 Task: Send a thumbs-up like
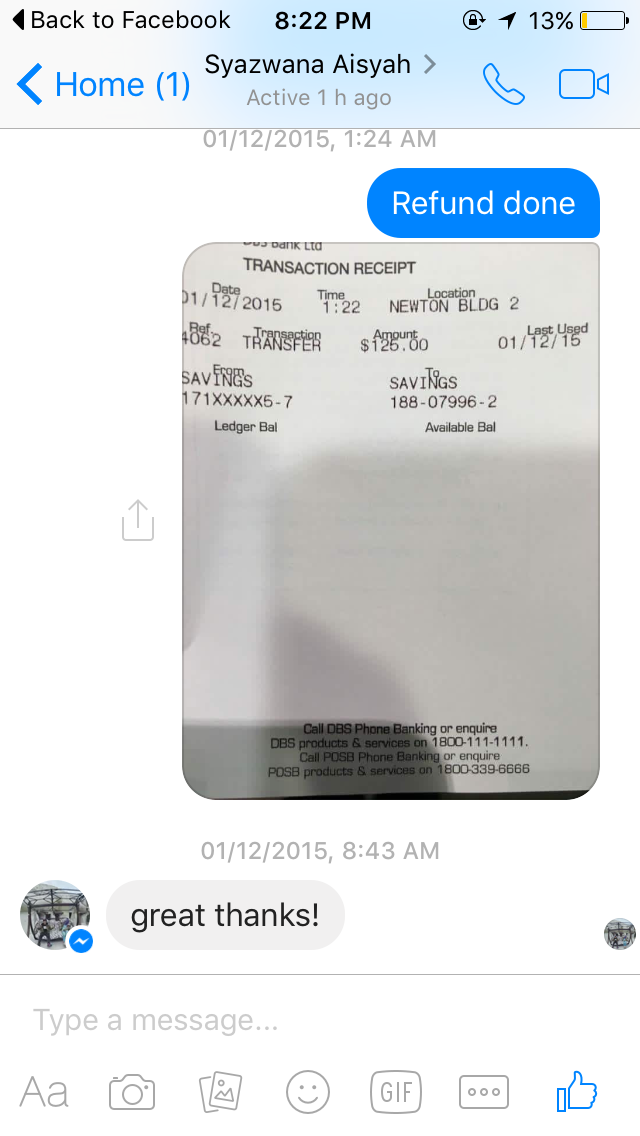[x=577, y=1091]
